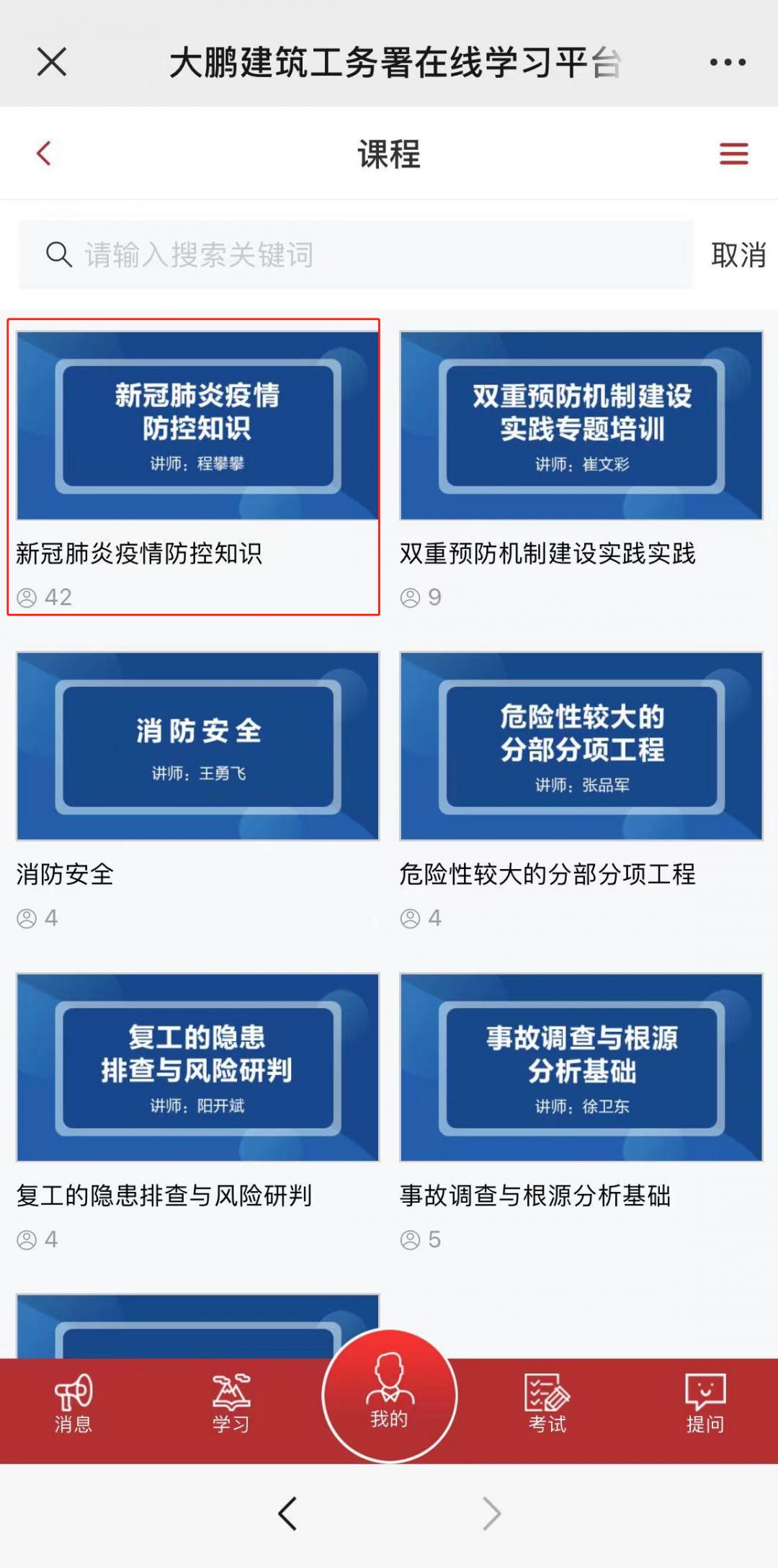Open the 新冠肺炎疫情防控知识 course
778x1568 pixels.
click(x=197, y=427)
